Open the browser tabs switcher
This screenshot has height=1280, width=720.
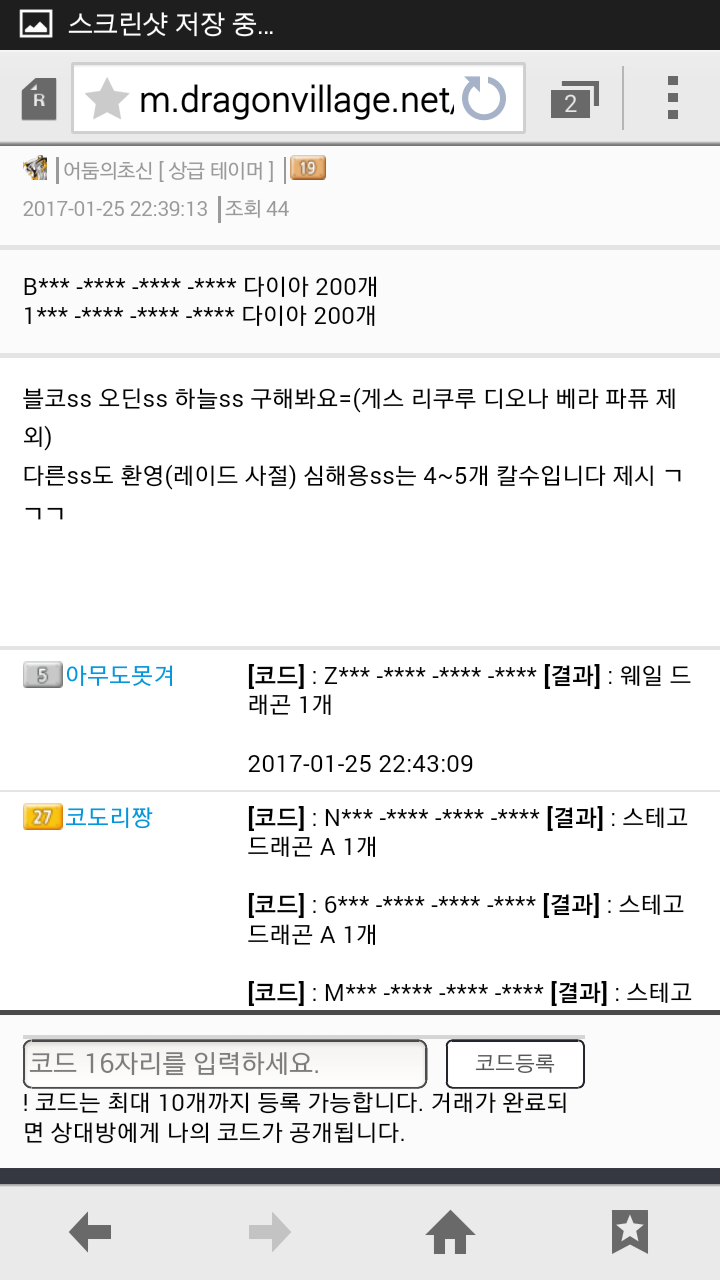[573, 99]
